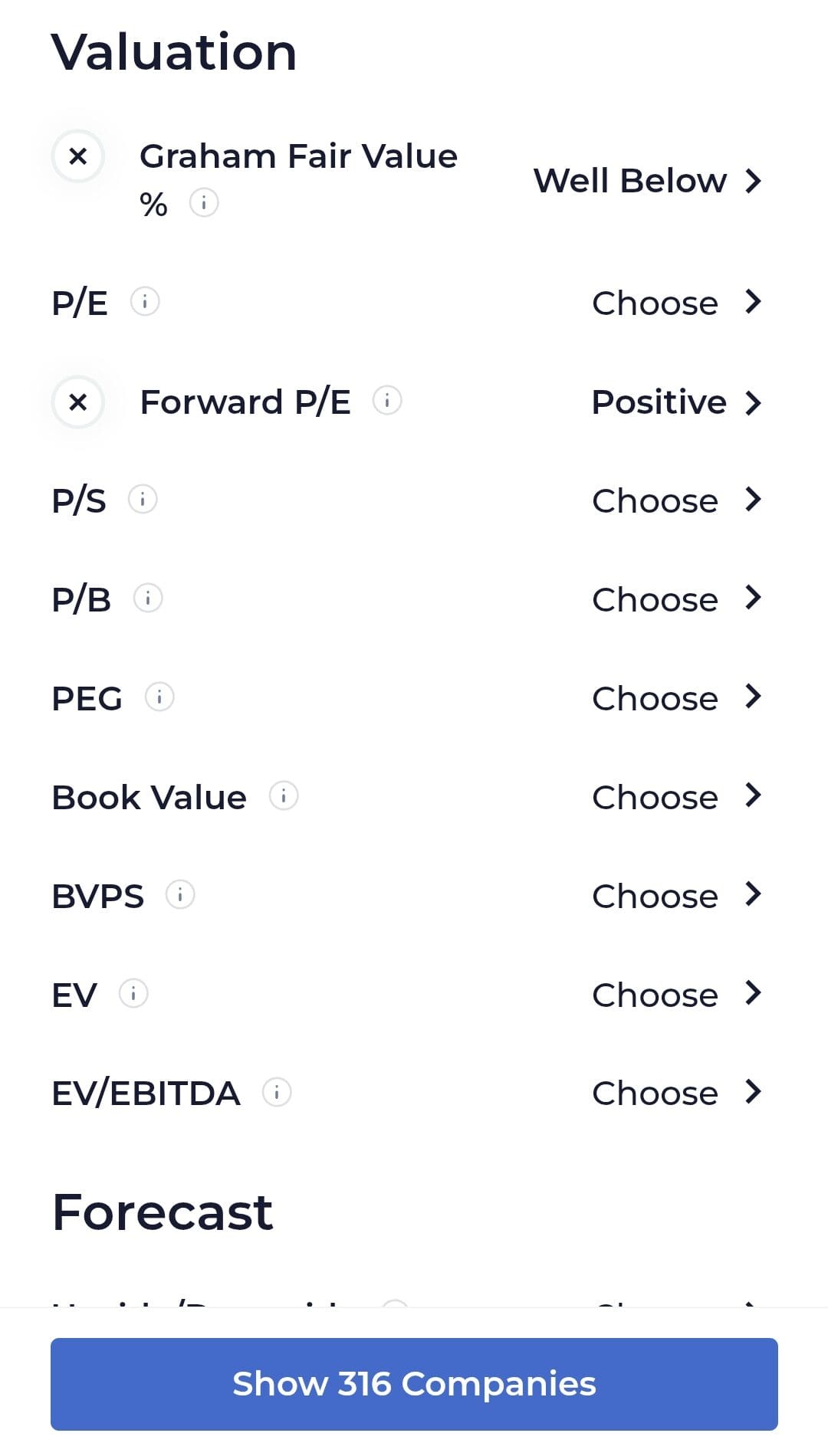The width and height of the screenshot is (828, 1456).
Task: Remove the Forward P/E filter
Action: pos(77,401)
